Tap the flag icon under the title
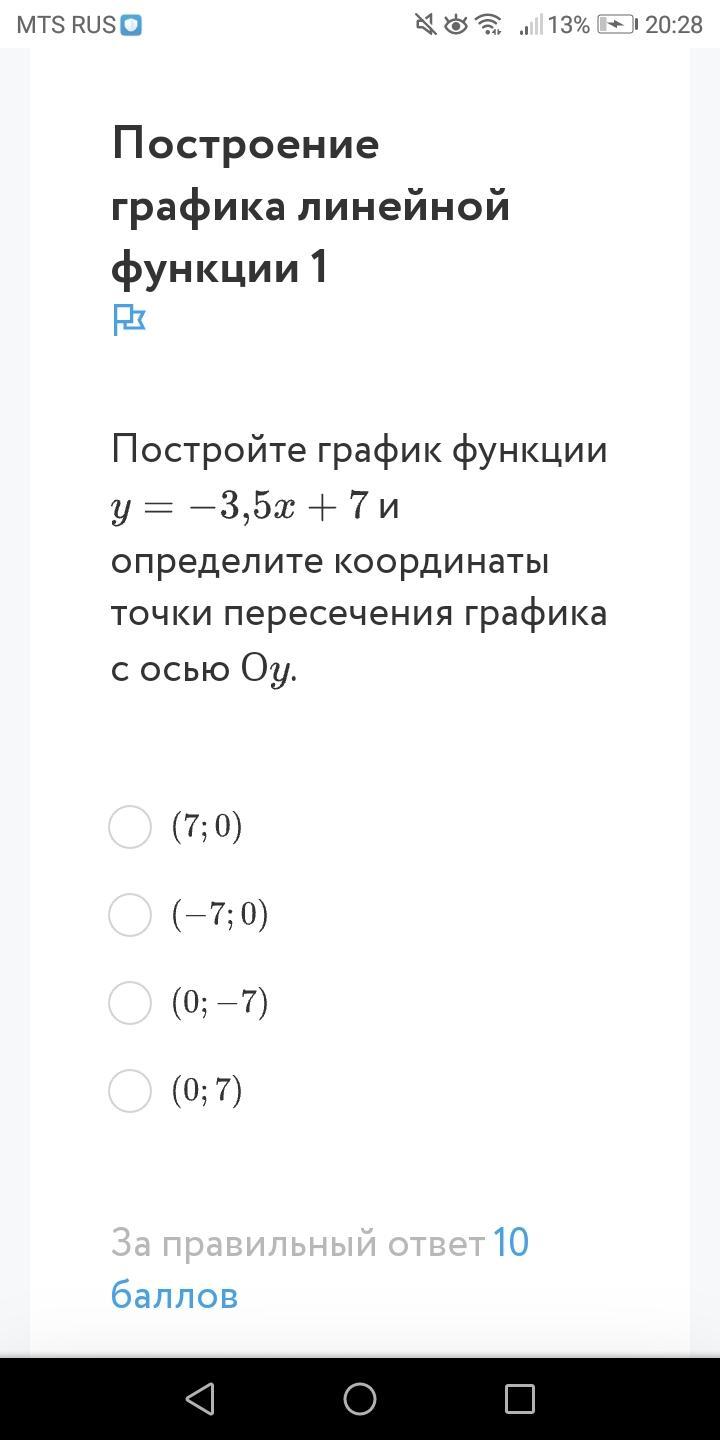Viewport: 720px width, 1440px height. 129,320
